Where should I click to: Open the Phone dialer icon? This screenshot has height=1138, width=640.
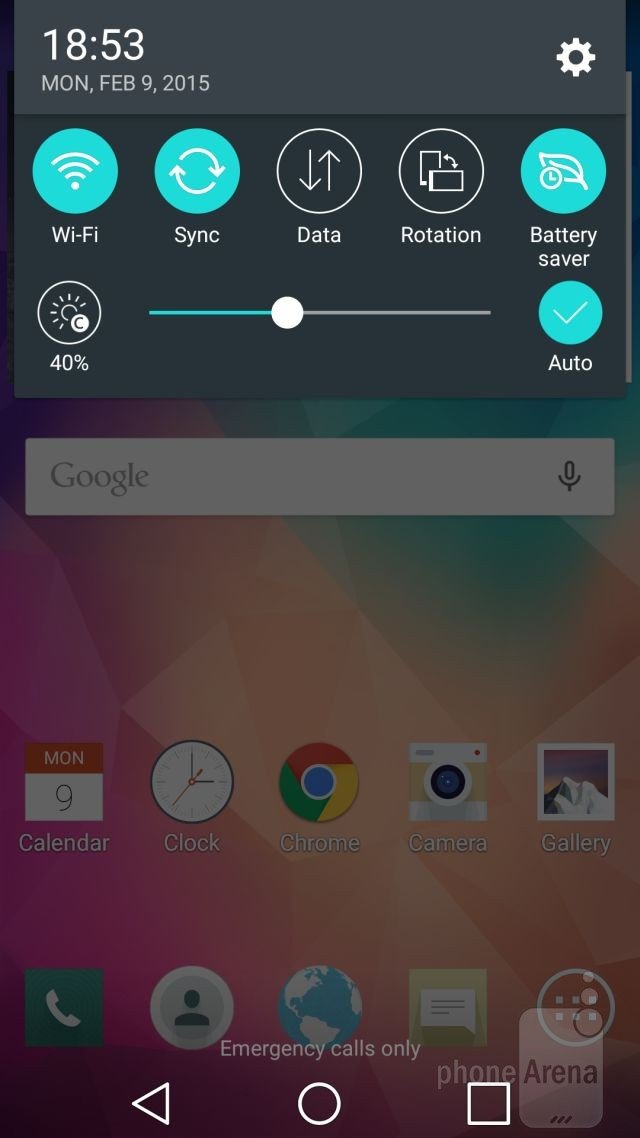64,1007
